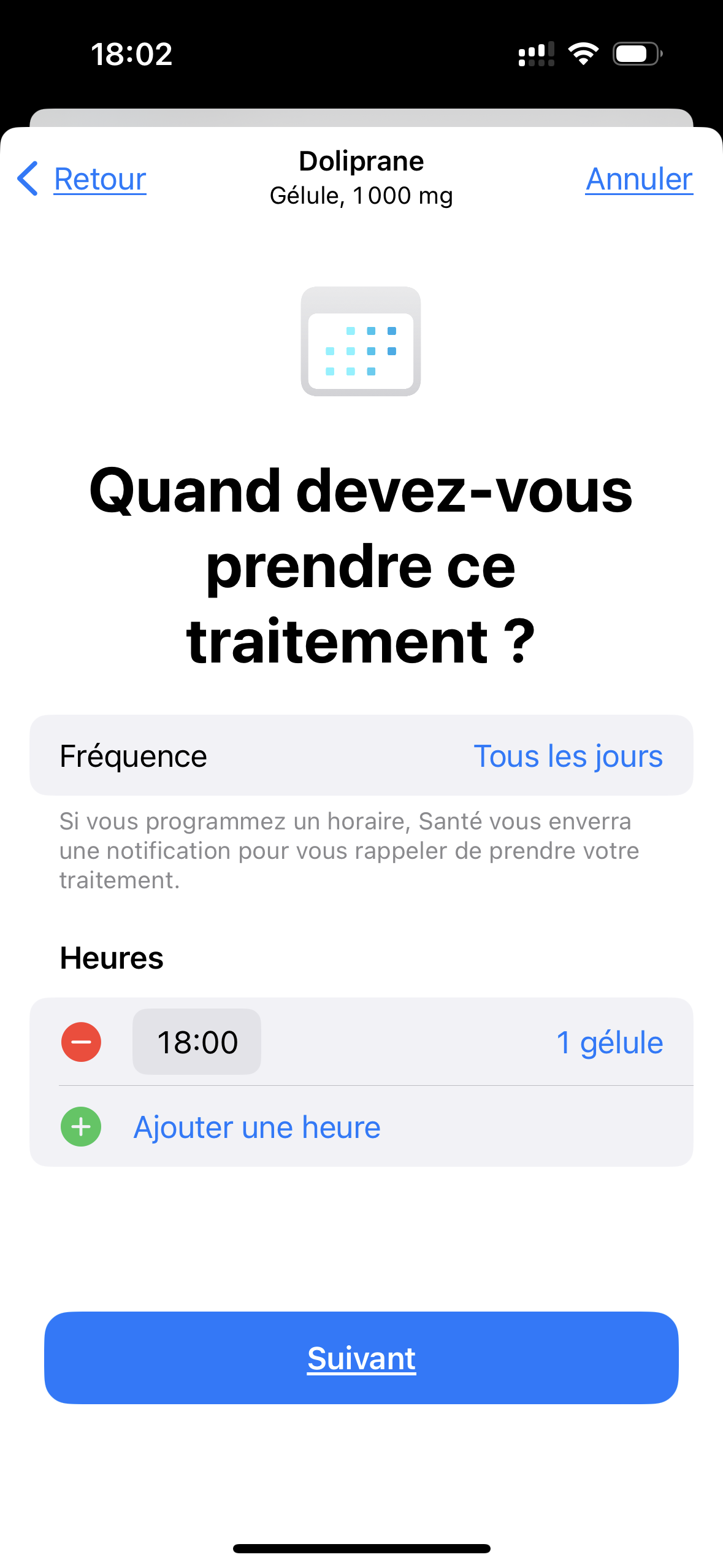Tap Ajouter une heure
The height and width of the screenshot is (1568, 723).
pyautogui.click(x=257, y=1127)
